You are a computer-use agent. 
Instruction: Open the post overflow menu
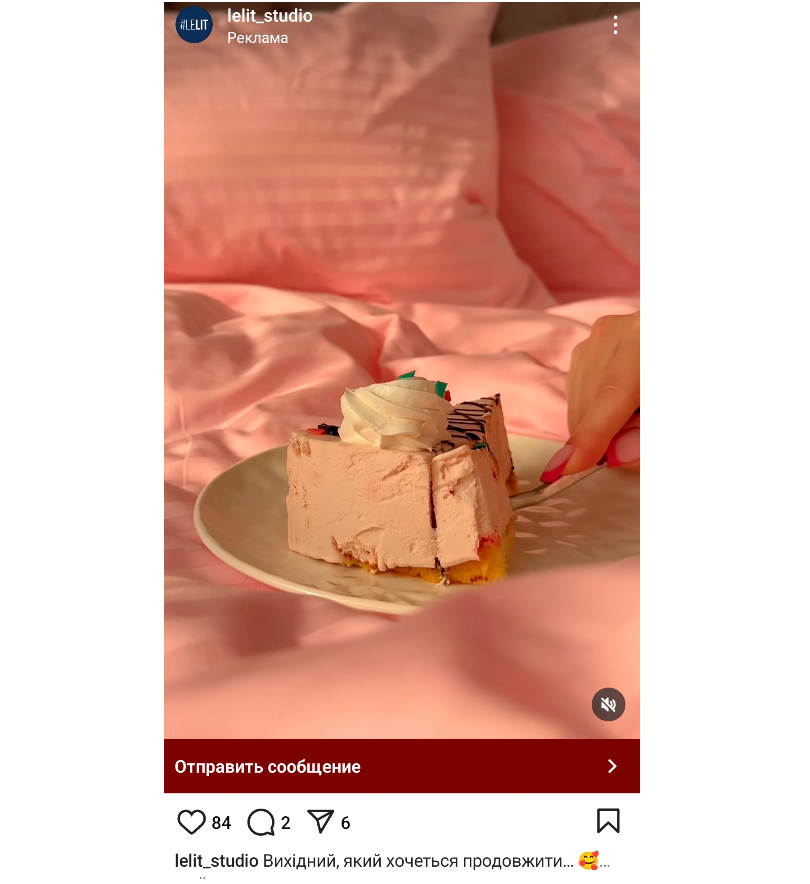(615, 25)
